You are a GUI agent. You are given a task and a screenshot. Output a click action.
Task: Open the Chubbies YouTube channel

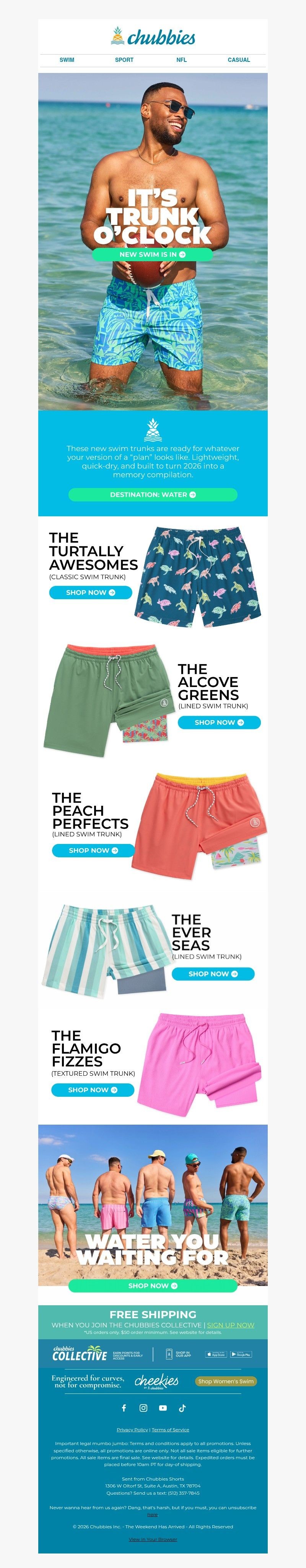point(163,1408)
